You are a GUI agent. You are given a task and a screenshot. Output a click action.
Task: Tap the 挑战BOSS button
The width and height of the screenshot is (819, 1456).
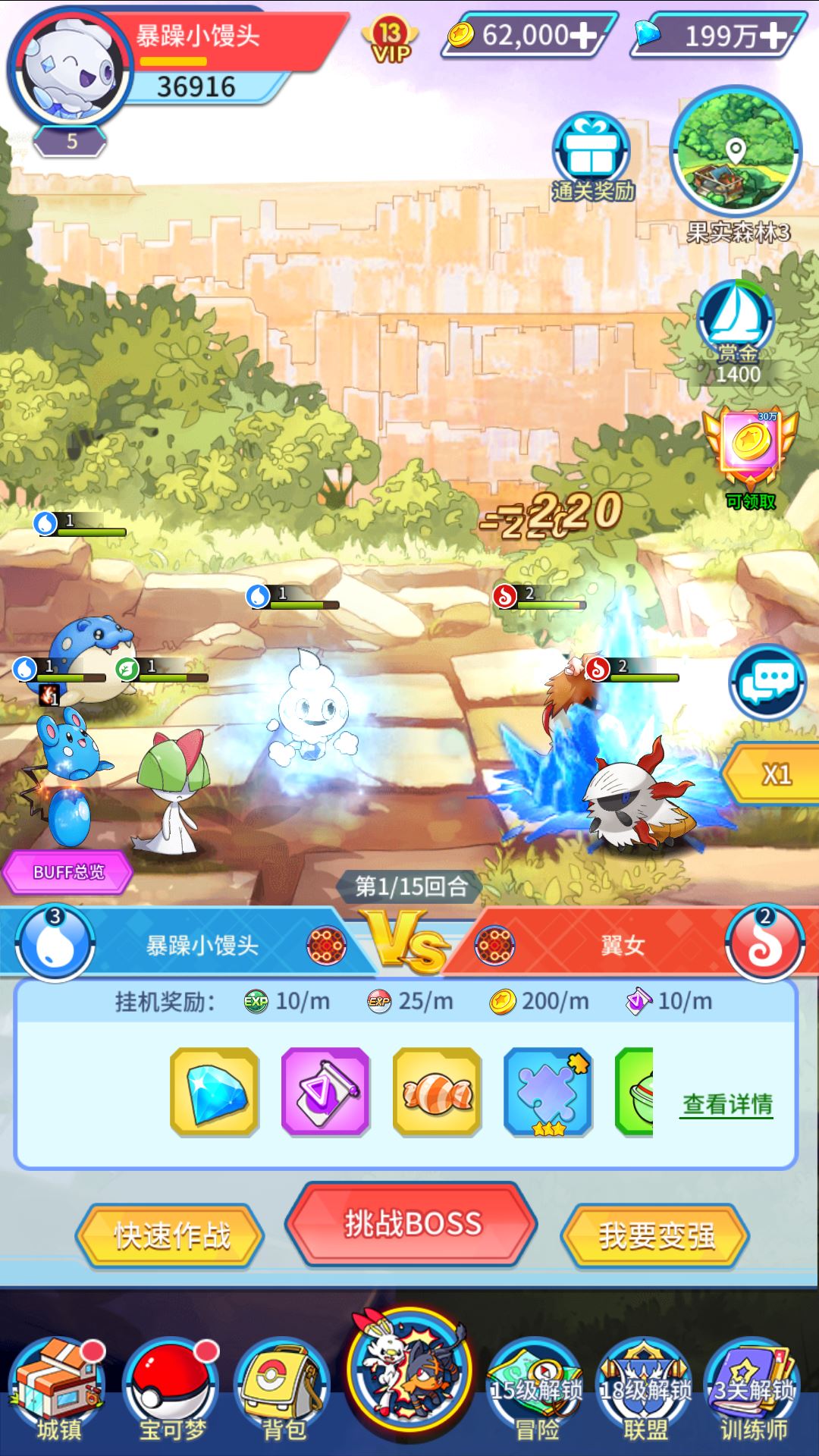tap(412, 1224)
